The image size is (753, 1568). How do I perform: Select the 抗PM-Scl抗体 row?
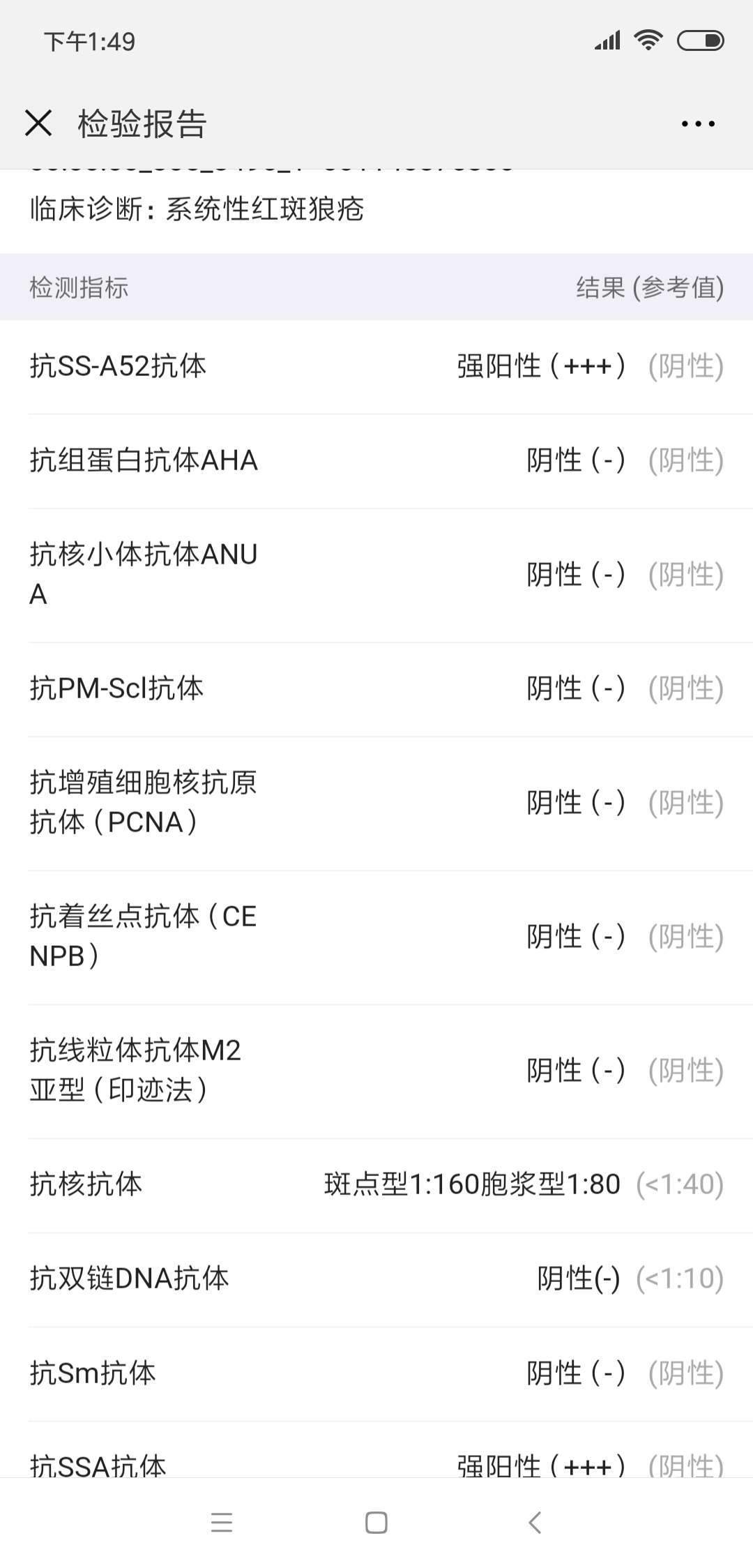[376, 688]
